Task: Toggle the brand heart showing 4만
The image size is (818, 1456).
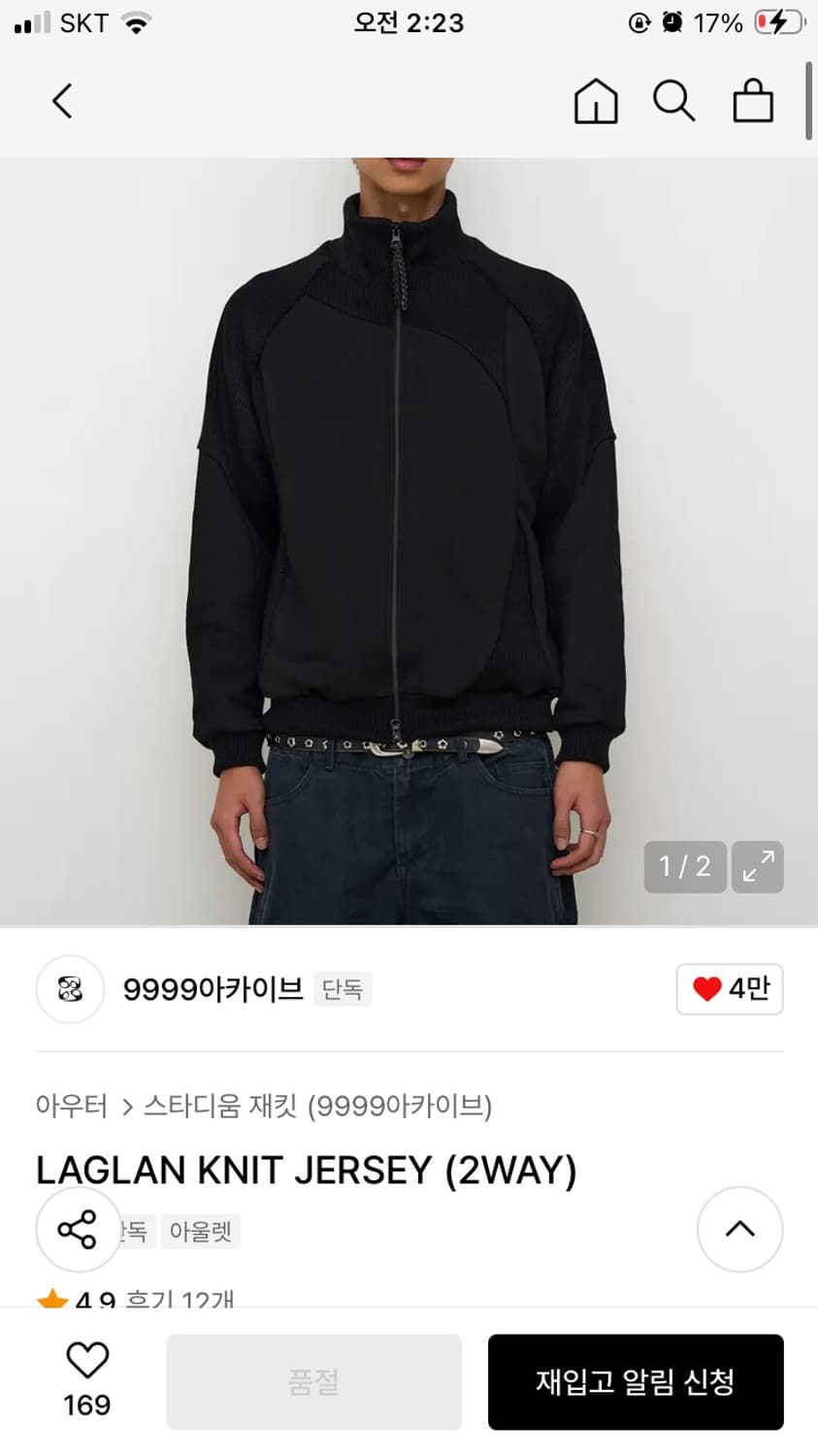Action: tap(729, 989)
